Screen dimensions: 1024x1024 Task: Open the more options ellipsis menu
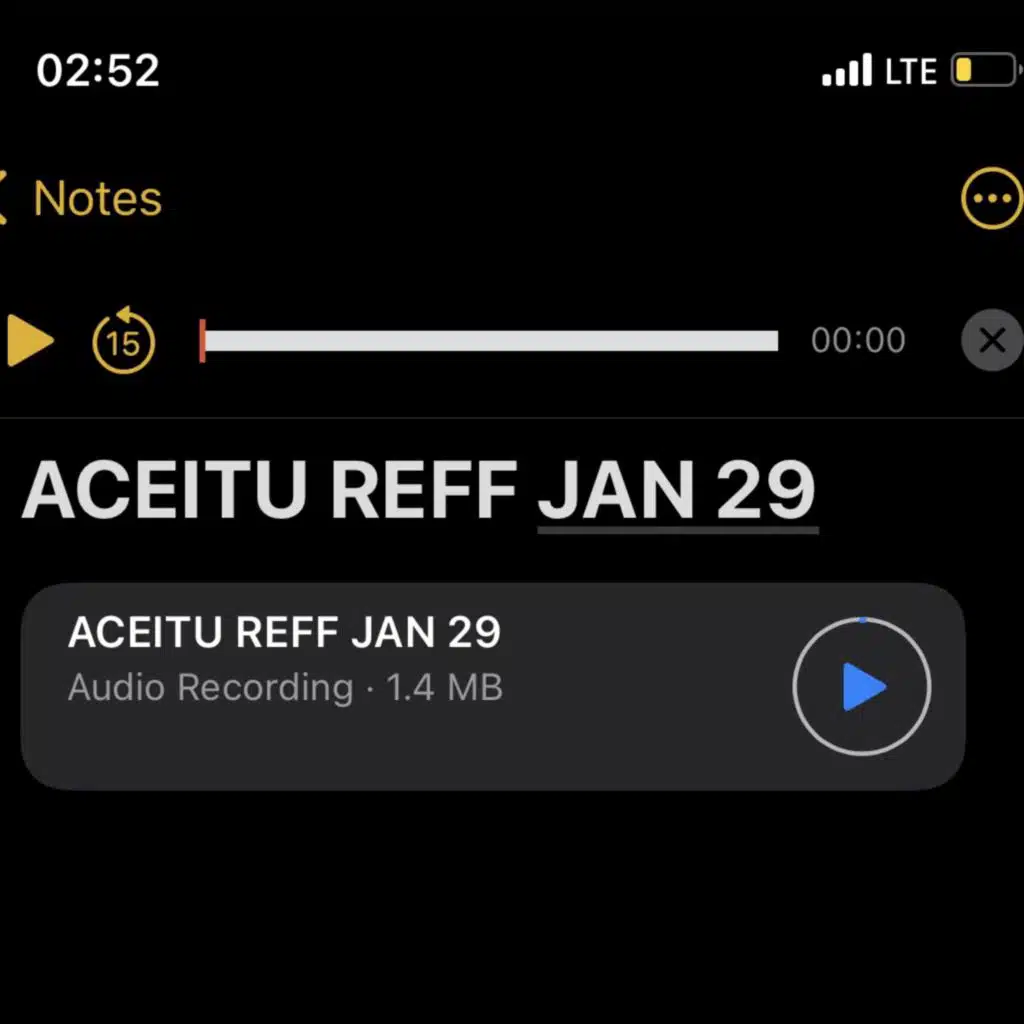[x=991, y=198]
